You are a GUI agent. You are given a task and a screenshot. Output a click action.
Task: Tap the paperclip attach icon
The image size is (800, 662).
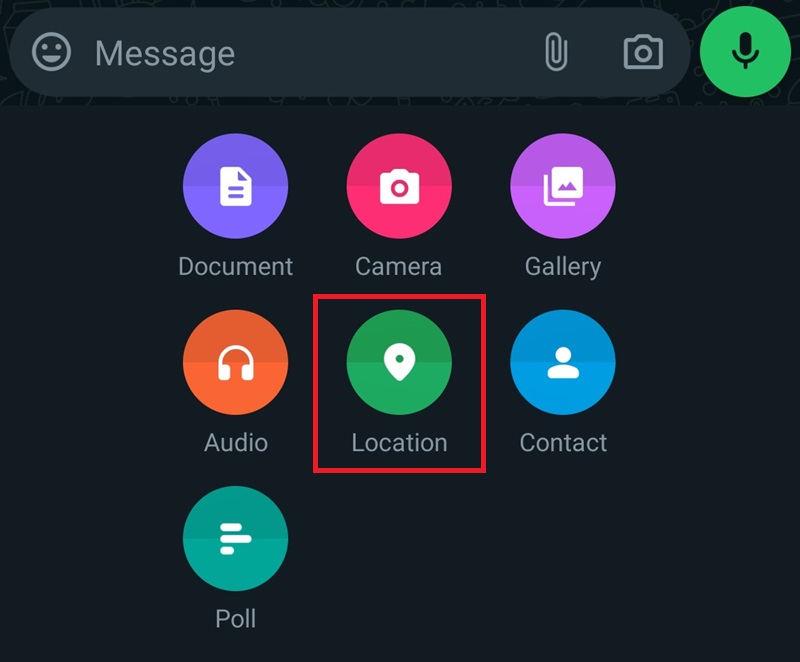coord(556,52)
